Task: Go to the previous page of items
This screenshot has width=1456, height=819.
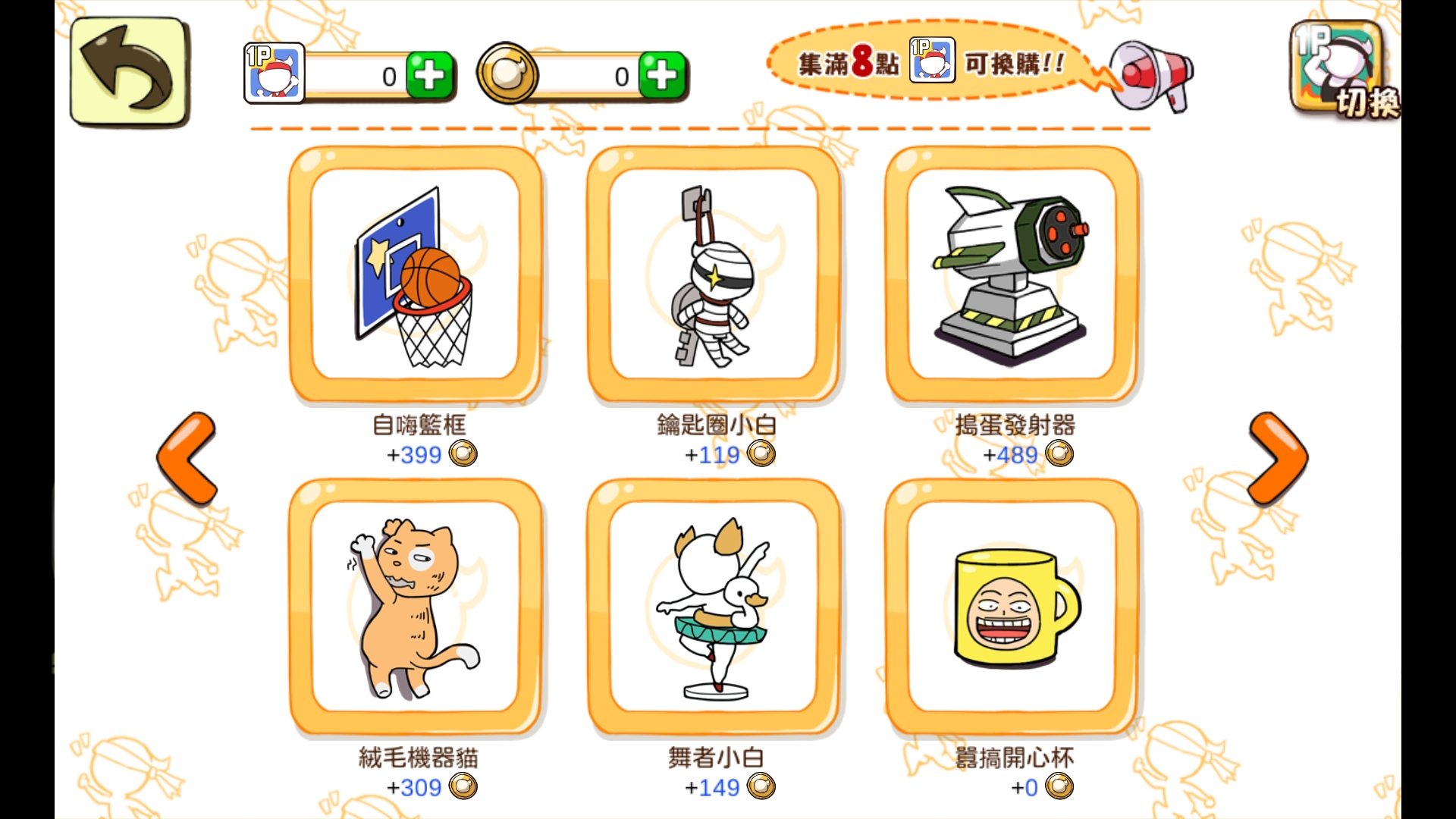Action: pyautogui.click(x=187, y=459)
